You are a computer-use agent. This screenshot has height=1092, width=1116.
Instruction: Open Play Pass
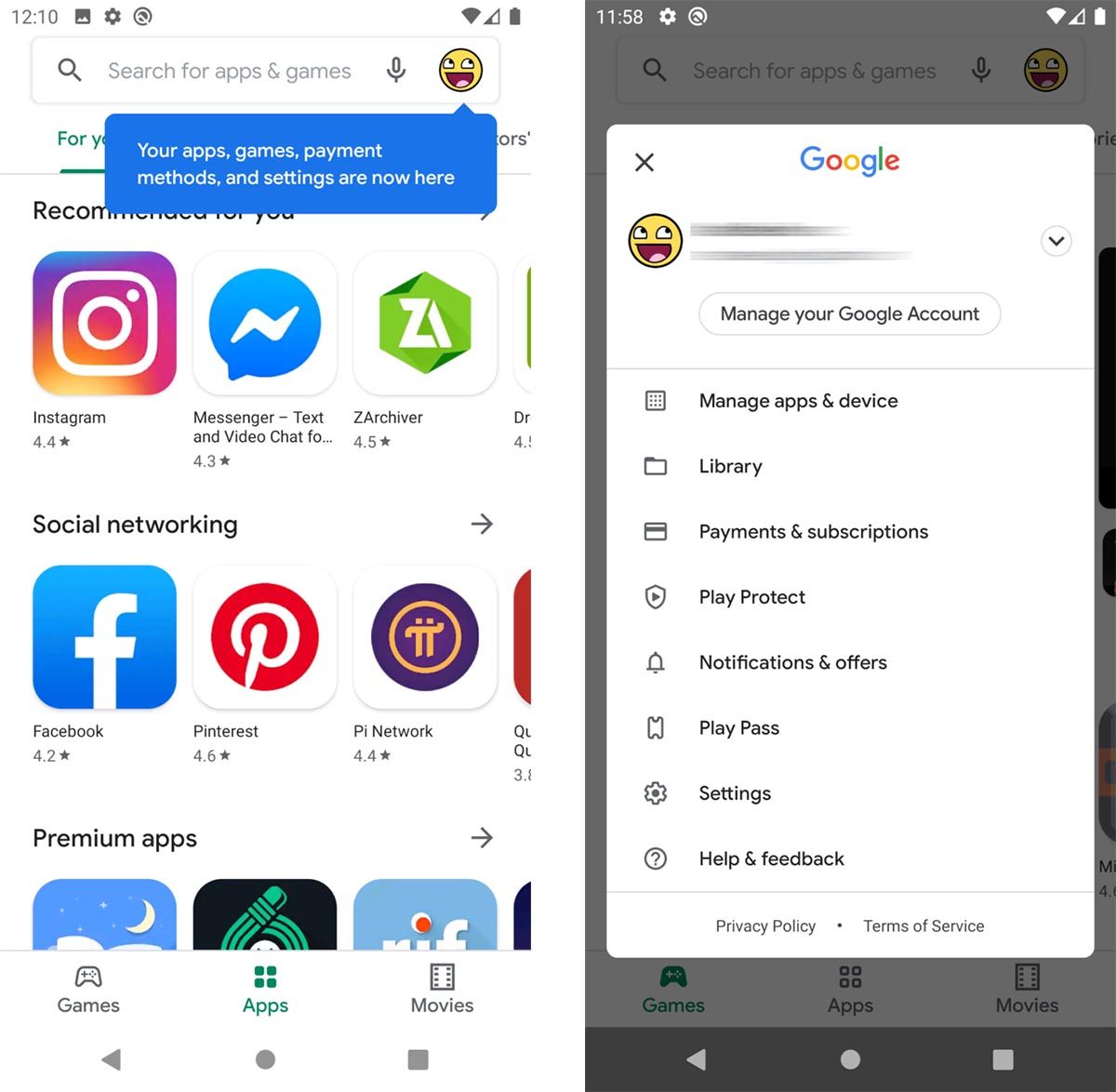(x=738, y=728)
